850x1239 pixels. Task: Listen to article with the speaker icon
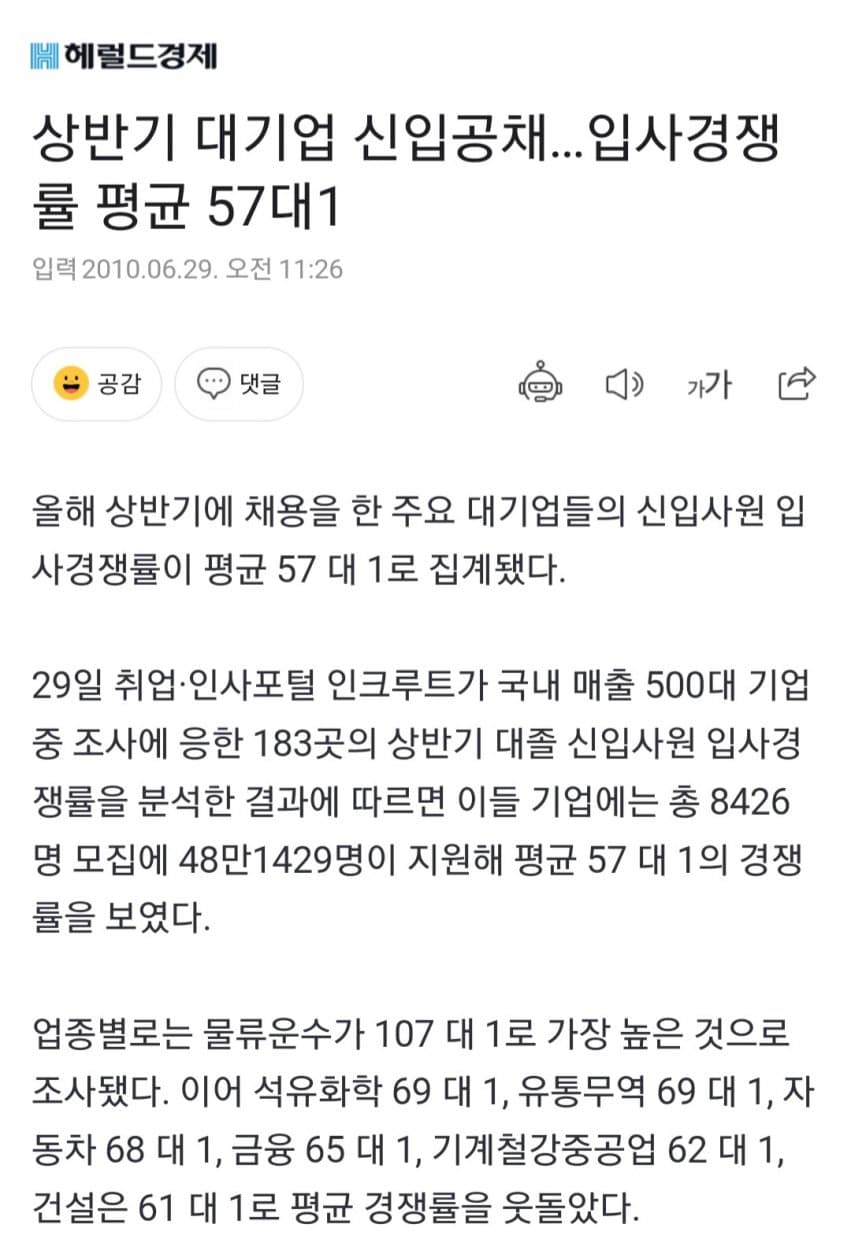625,384
